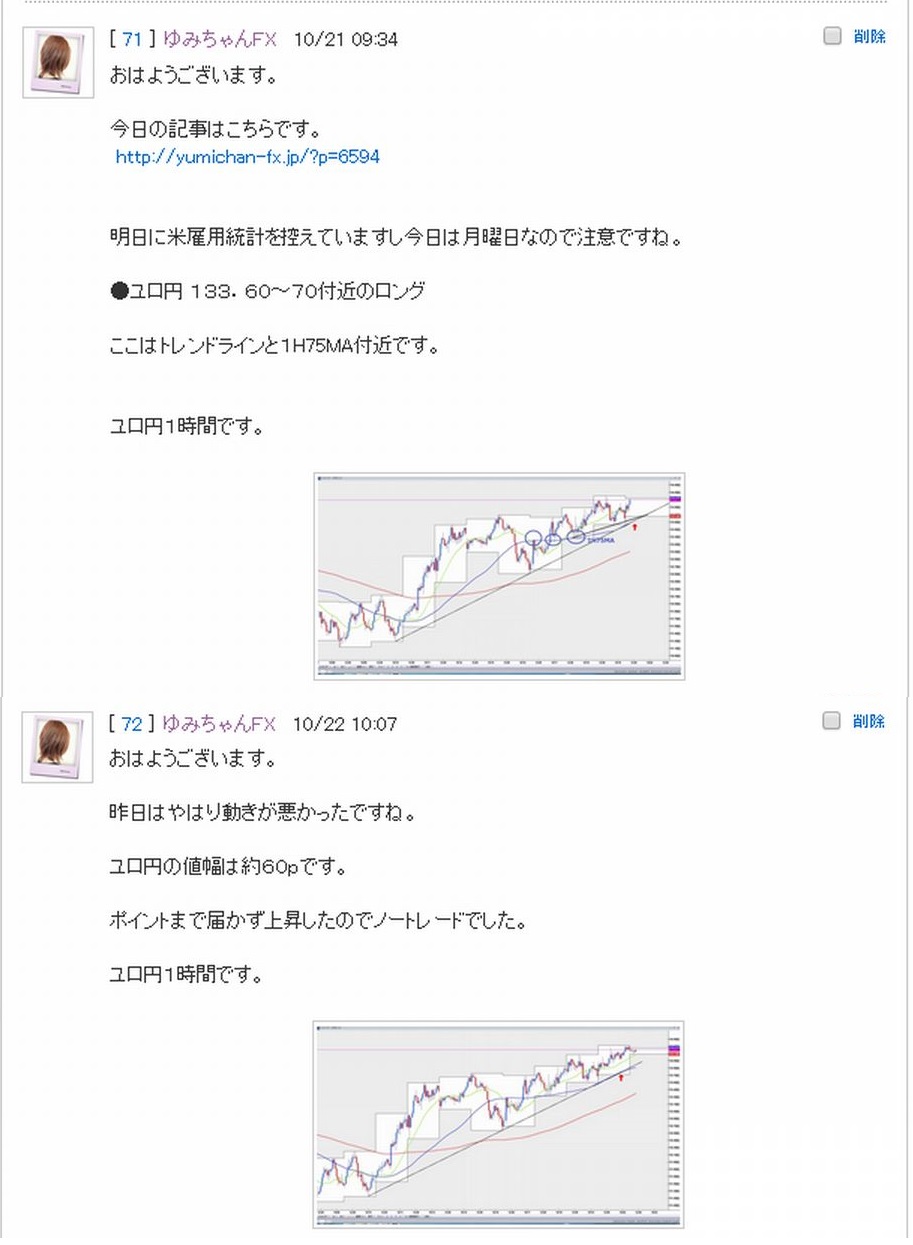Tap the 削除 link on post 71
Screen dimensions: 913x1245
(869, 37)
